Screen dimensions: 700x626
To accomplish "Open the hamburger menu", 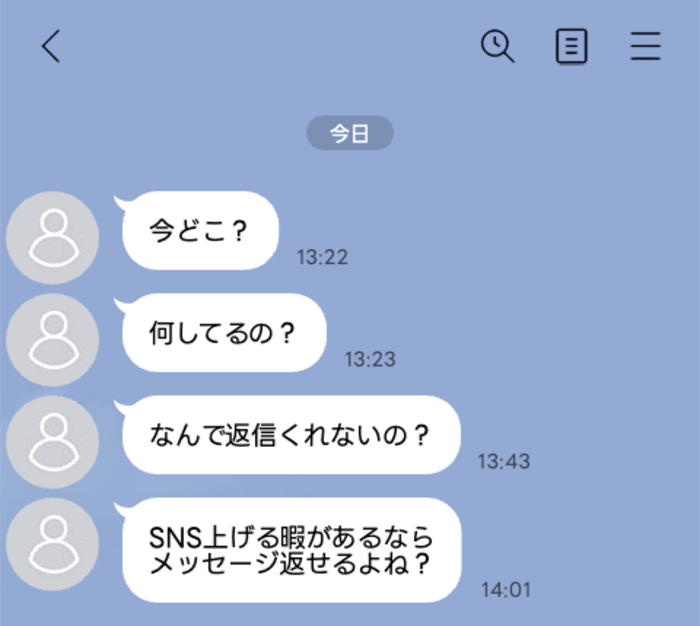I will click(x=646, y=46).
